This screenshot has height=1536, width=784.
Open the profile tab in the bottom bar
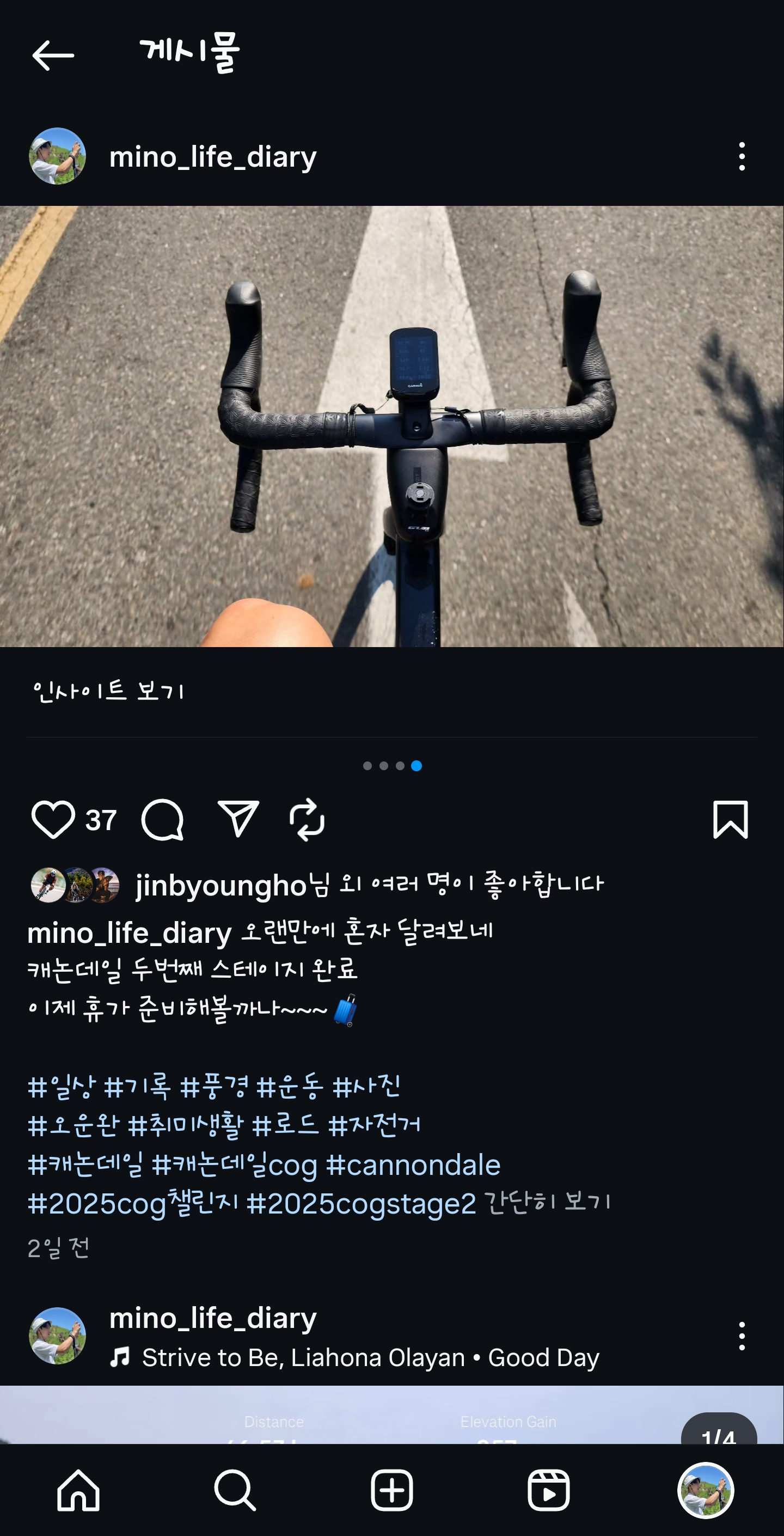705,1490
